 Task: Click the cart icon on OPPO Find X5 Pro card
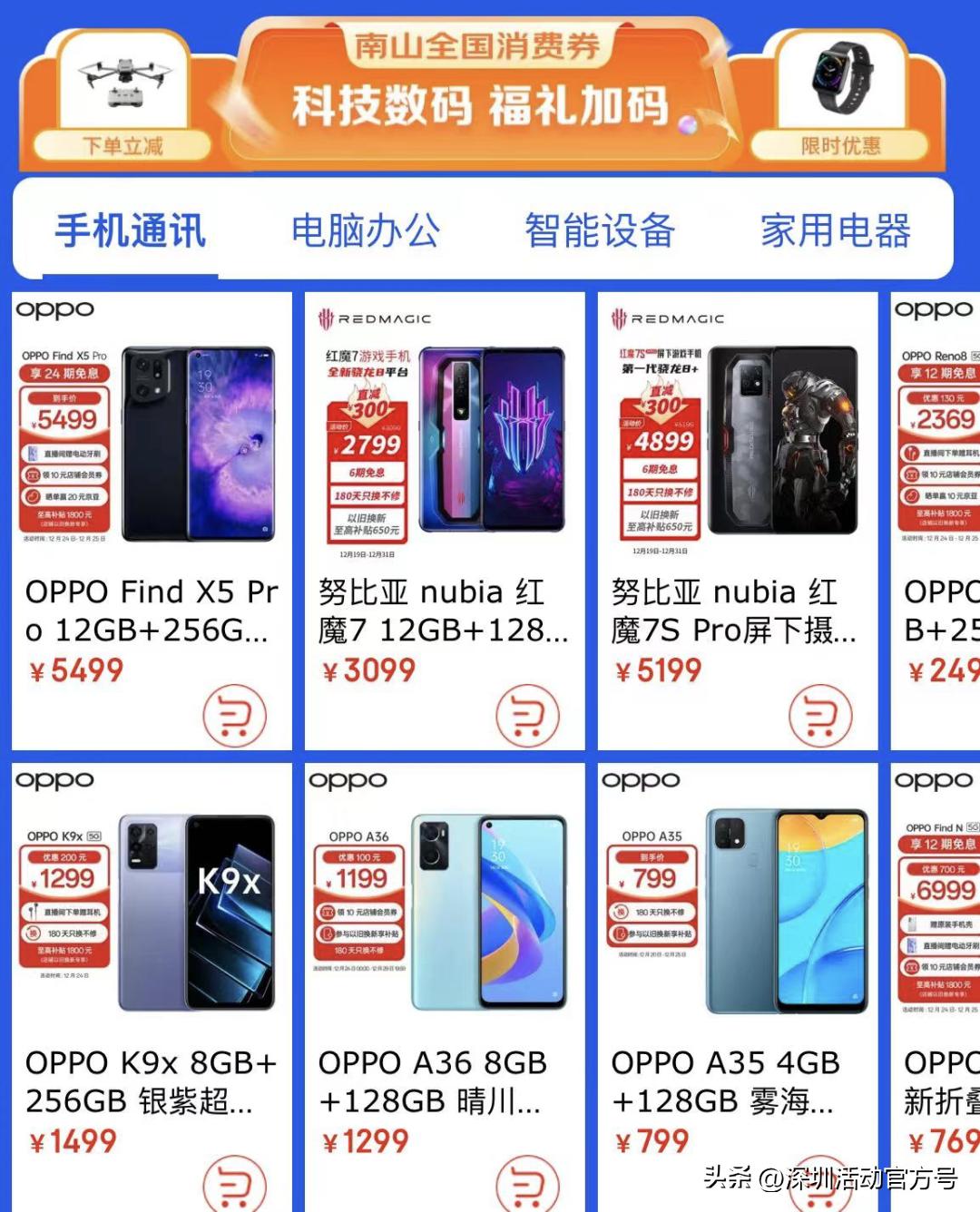click(x=234, y=717)
